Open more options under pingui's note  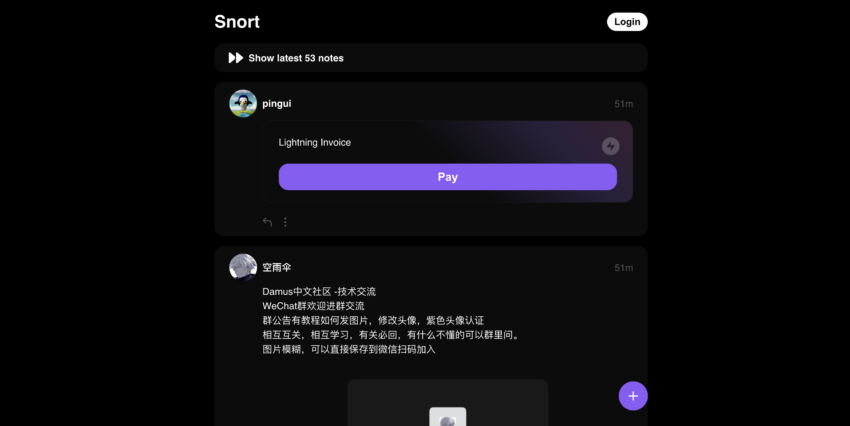(285, 222)
